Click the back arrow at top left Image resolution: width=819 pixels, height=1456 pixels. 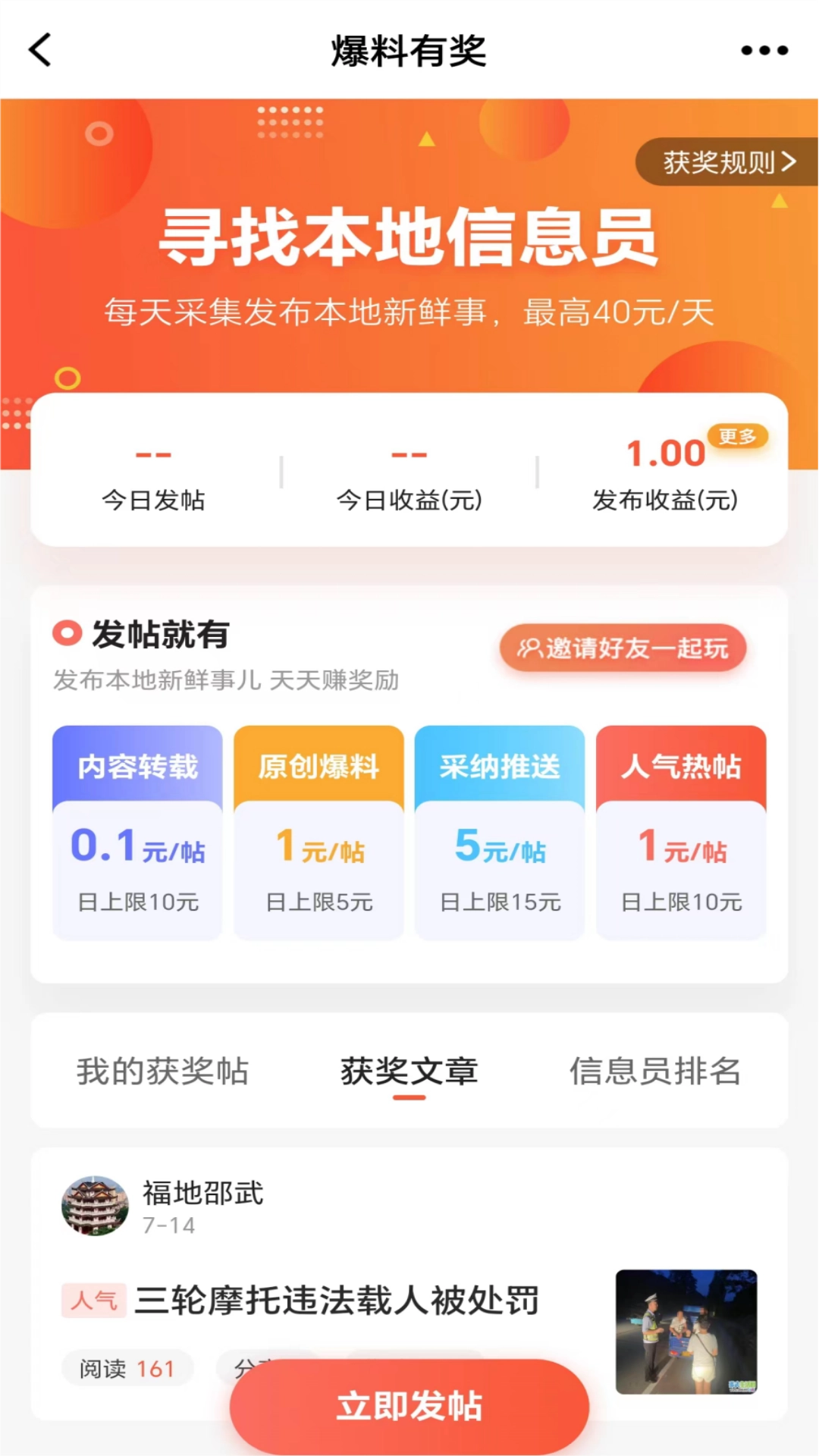pos(39,51)
